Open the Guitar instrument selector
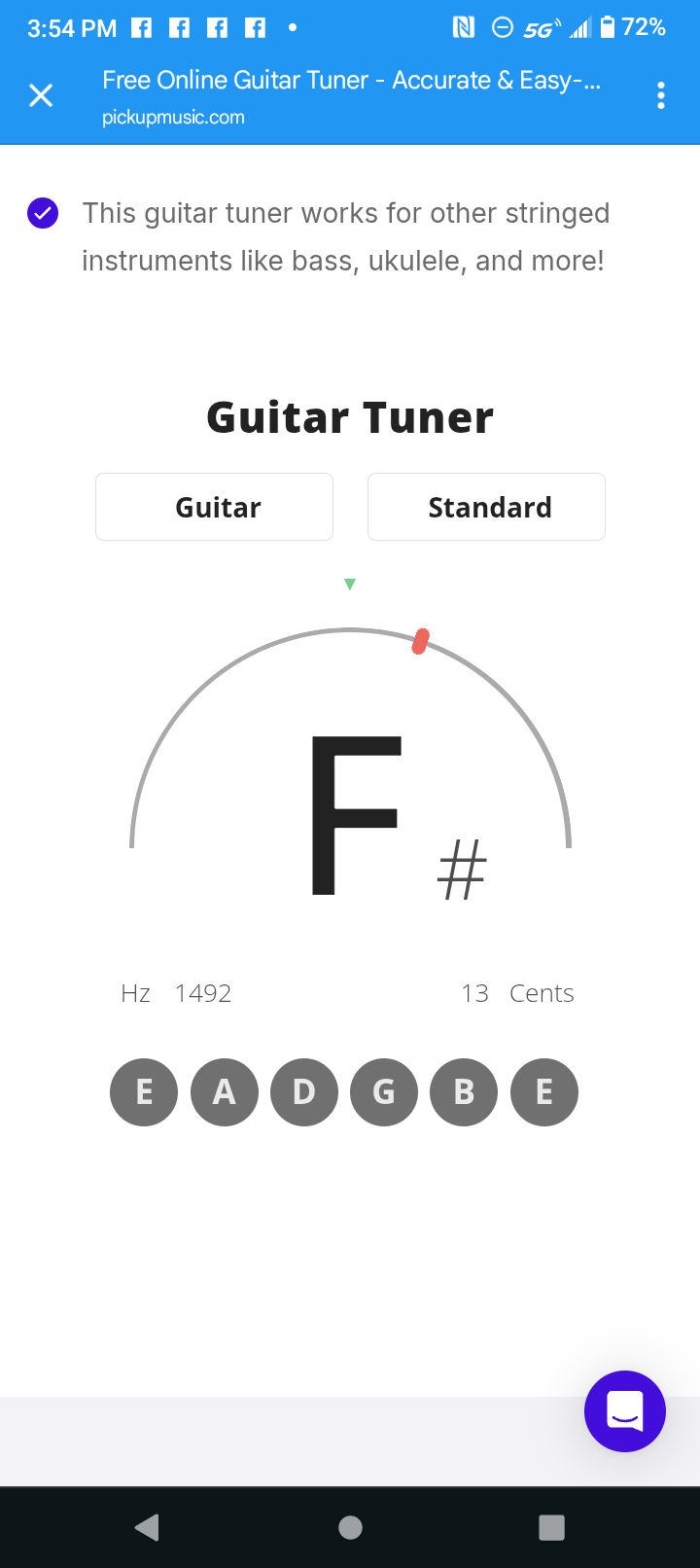This screenshot has width=700, height=1568. 214,507
